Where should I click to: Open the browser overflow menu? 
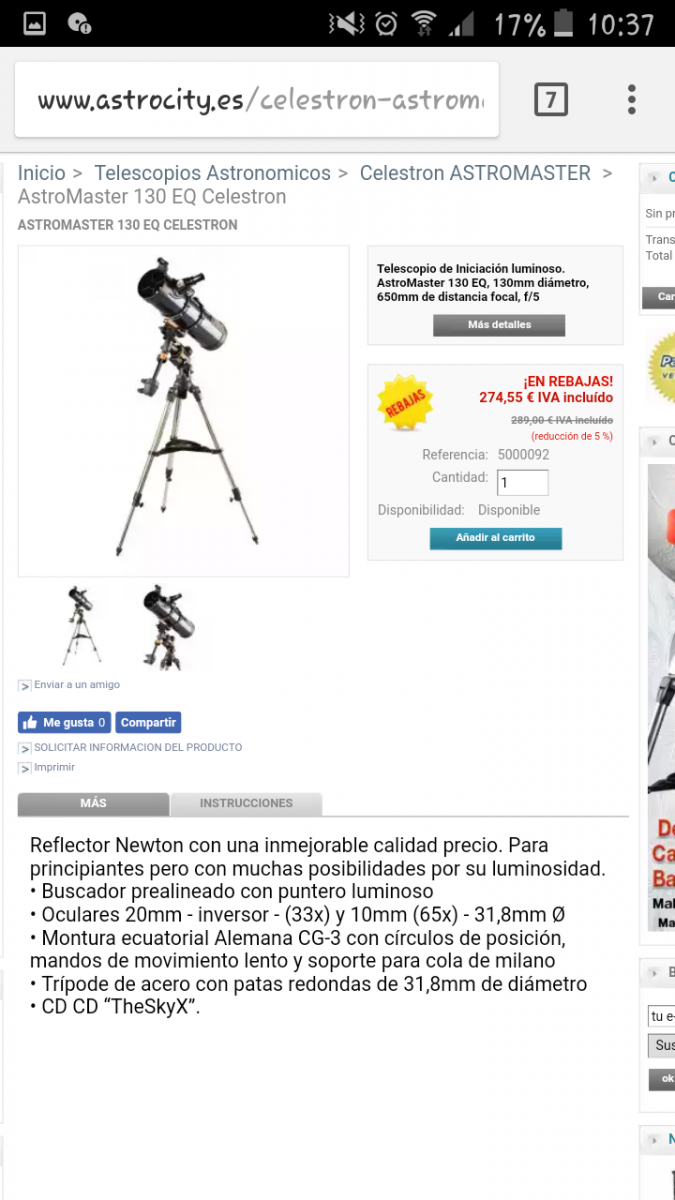[x=632, y=100]
